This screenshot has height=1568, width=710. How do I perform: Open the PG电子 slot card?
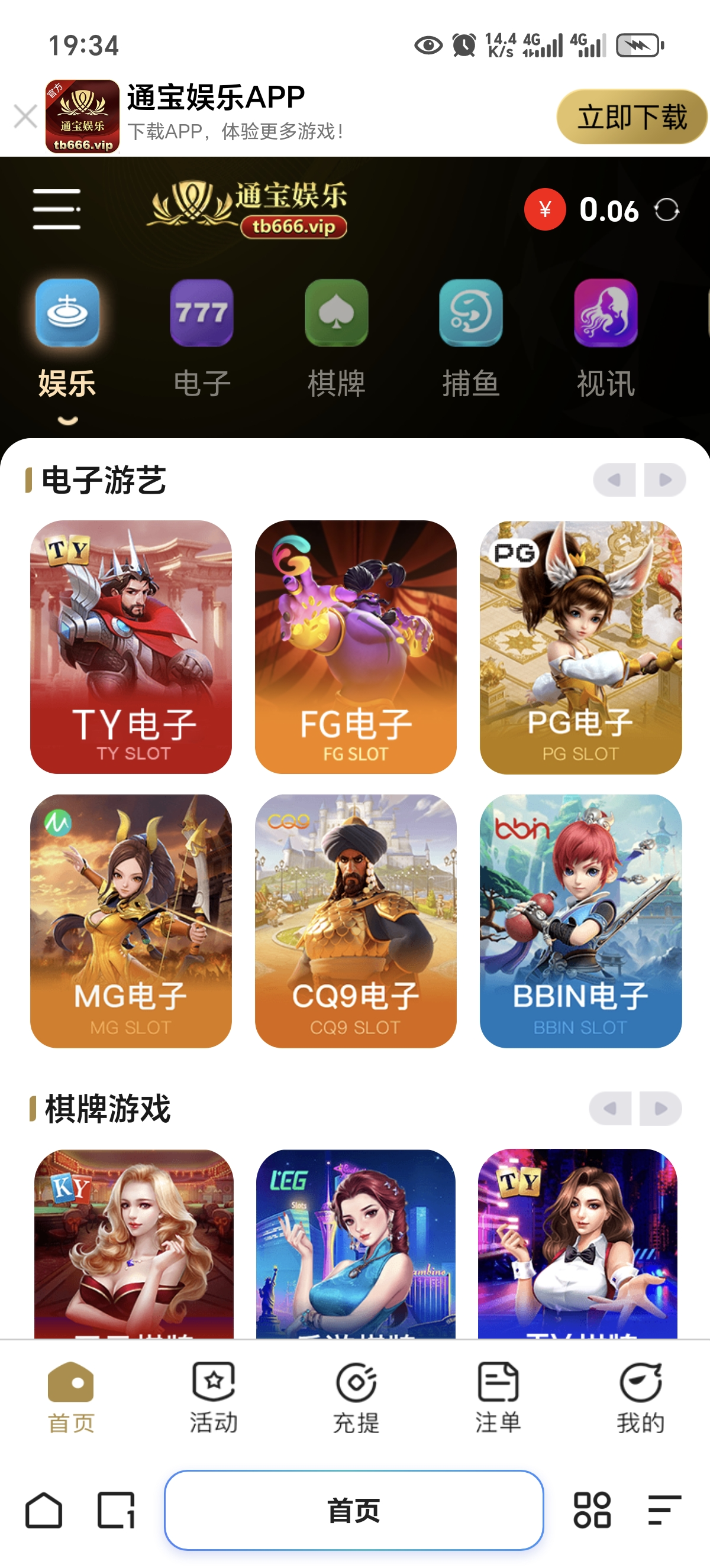point(580,646)
